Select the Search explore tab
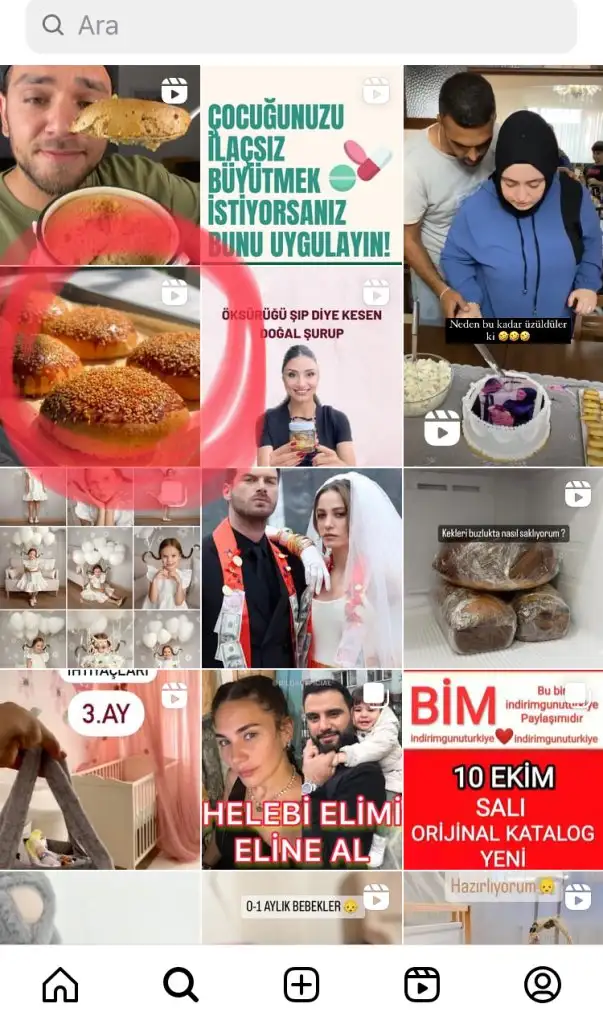603x1024 pixels. (180, 984)
